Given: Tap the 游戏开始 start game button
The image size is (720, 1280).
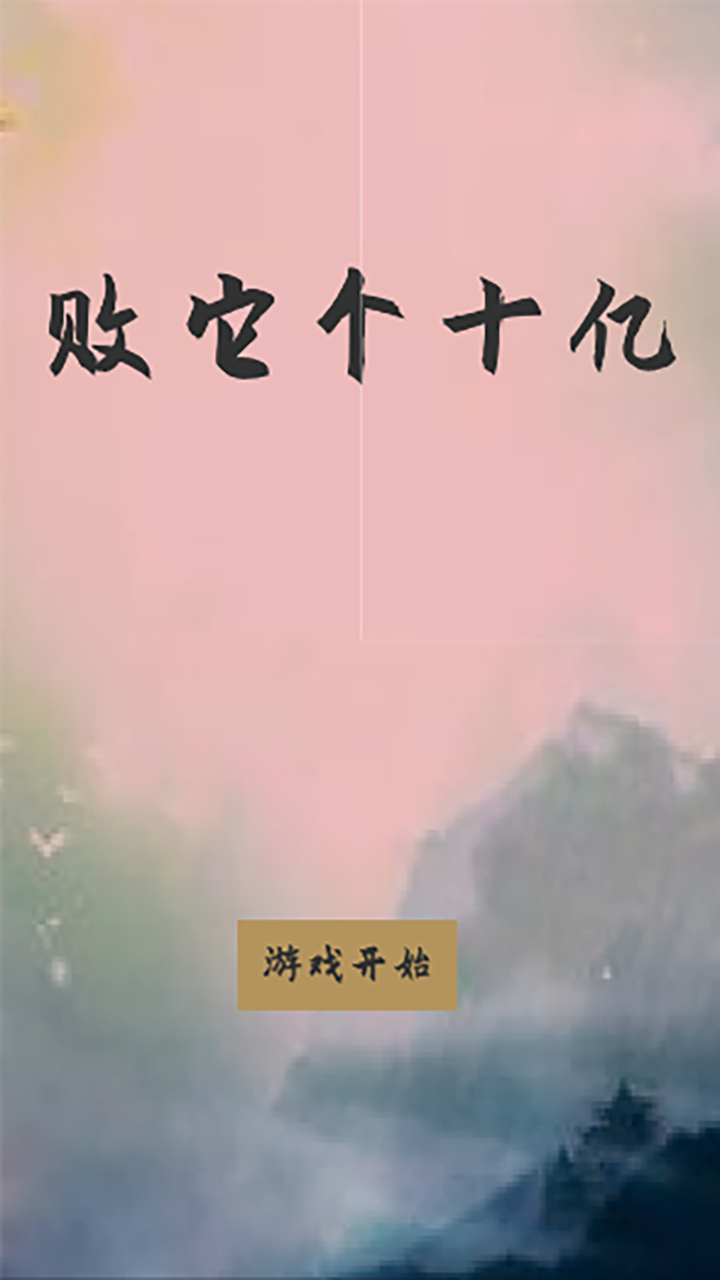Looking at the screenshot, I should [347, 965].
